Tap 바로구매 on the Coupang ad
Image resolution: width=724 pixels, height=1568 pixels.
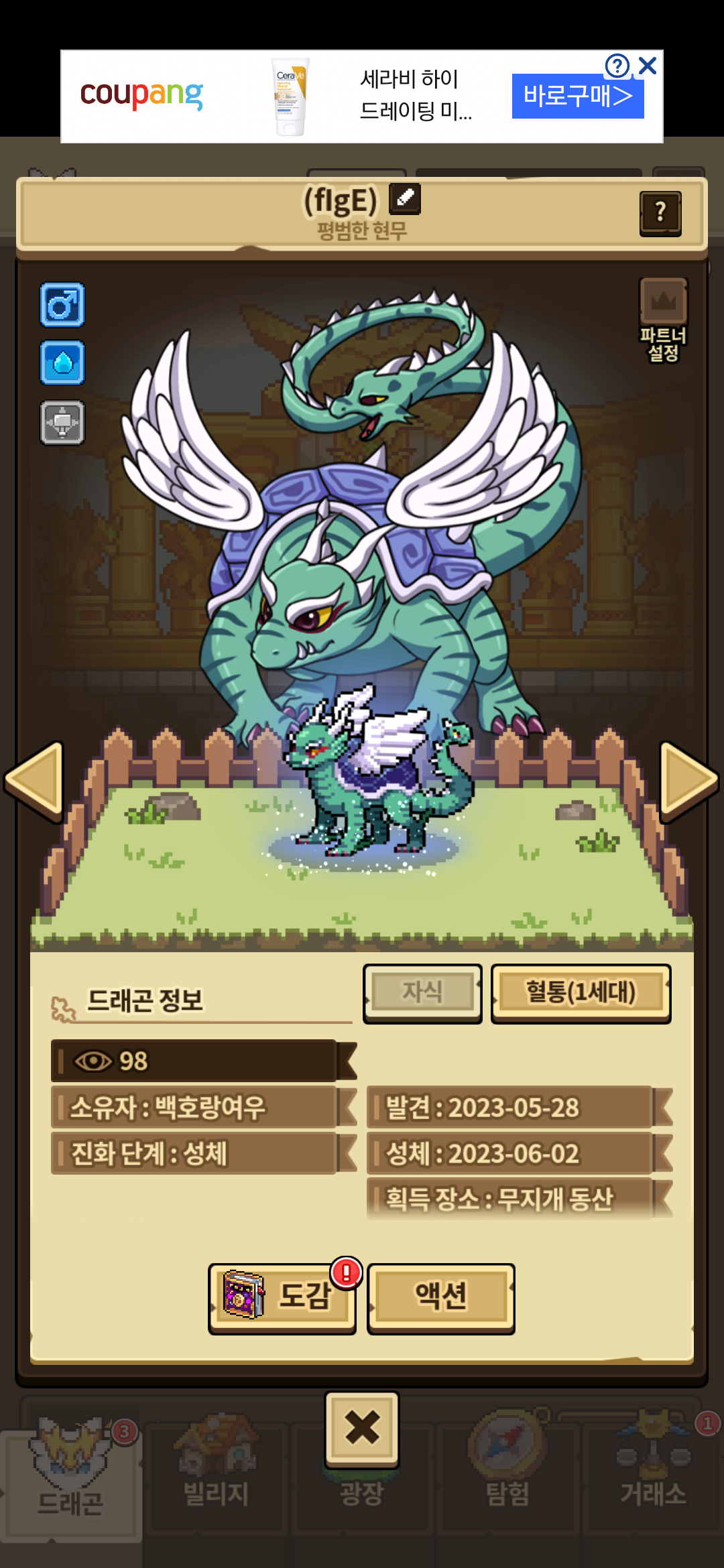click(578, 96)
